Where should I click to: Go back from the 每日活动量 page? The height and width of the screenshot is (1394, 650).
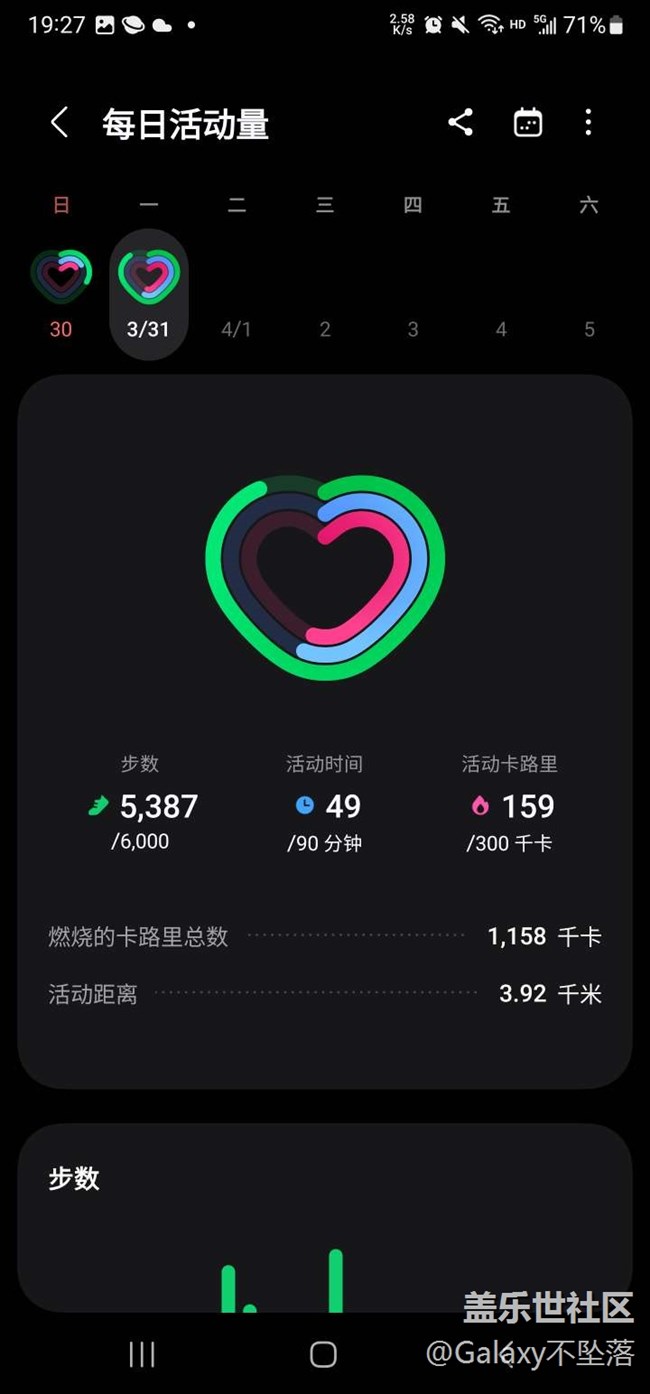[60, 123]
